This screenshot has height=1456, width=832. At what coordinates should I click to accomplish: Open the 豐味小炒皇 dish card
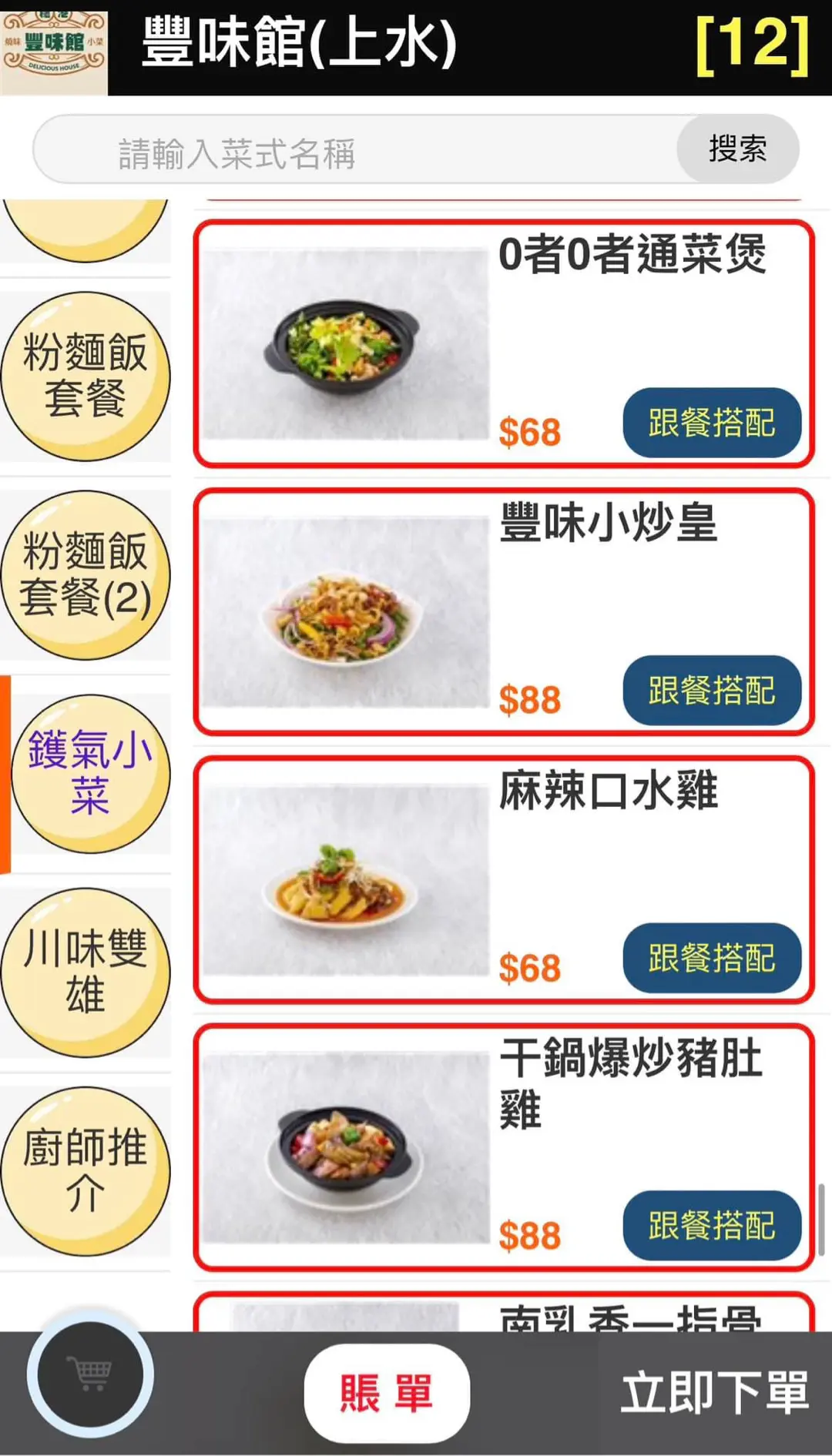pyautogui.click(x=347, y=611)
